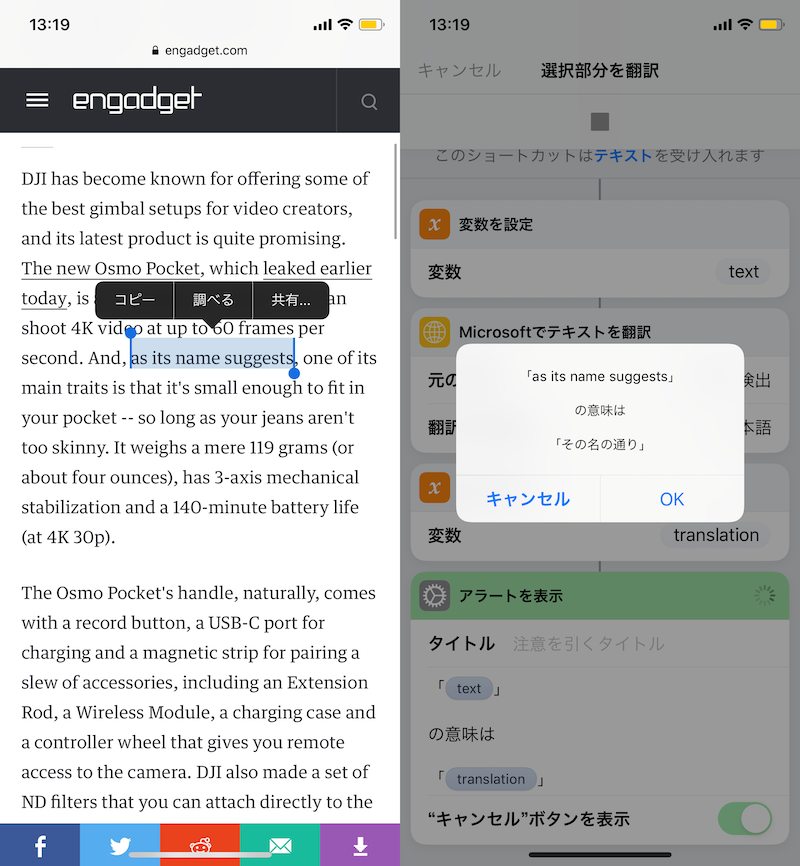Tap キャンセル in the shortcut's top bar
800x866 pixels.
[x=459, y=71]
